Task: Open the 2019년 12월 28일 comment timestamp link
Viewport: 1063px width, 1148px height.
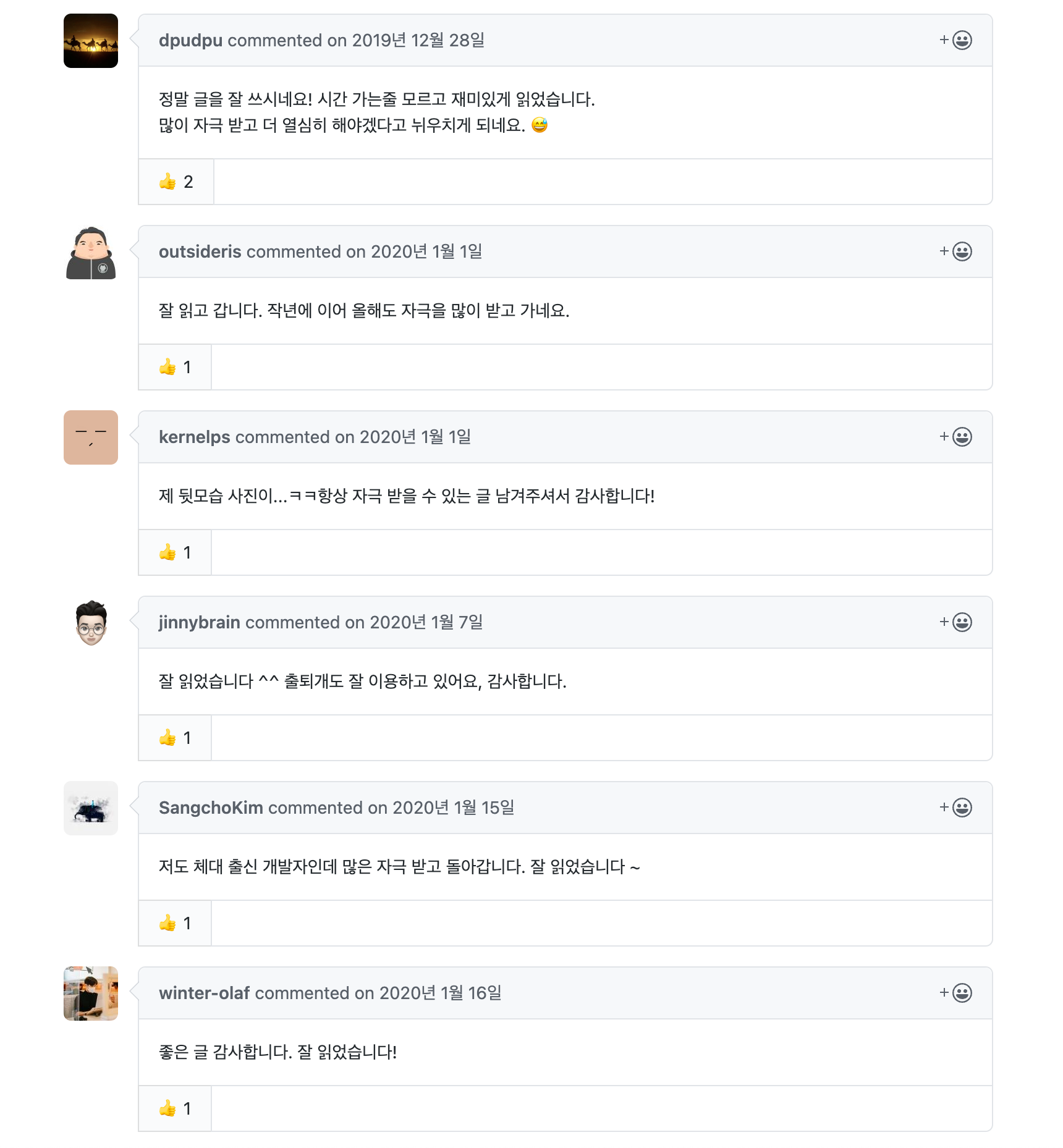Action: click(x=418, y=40)
